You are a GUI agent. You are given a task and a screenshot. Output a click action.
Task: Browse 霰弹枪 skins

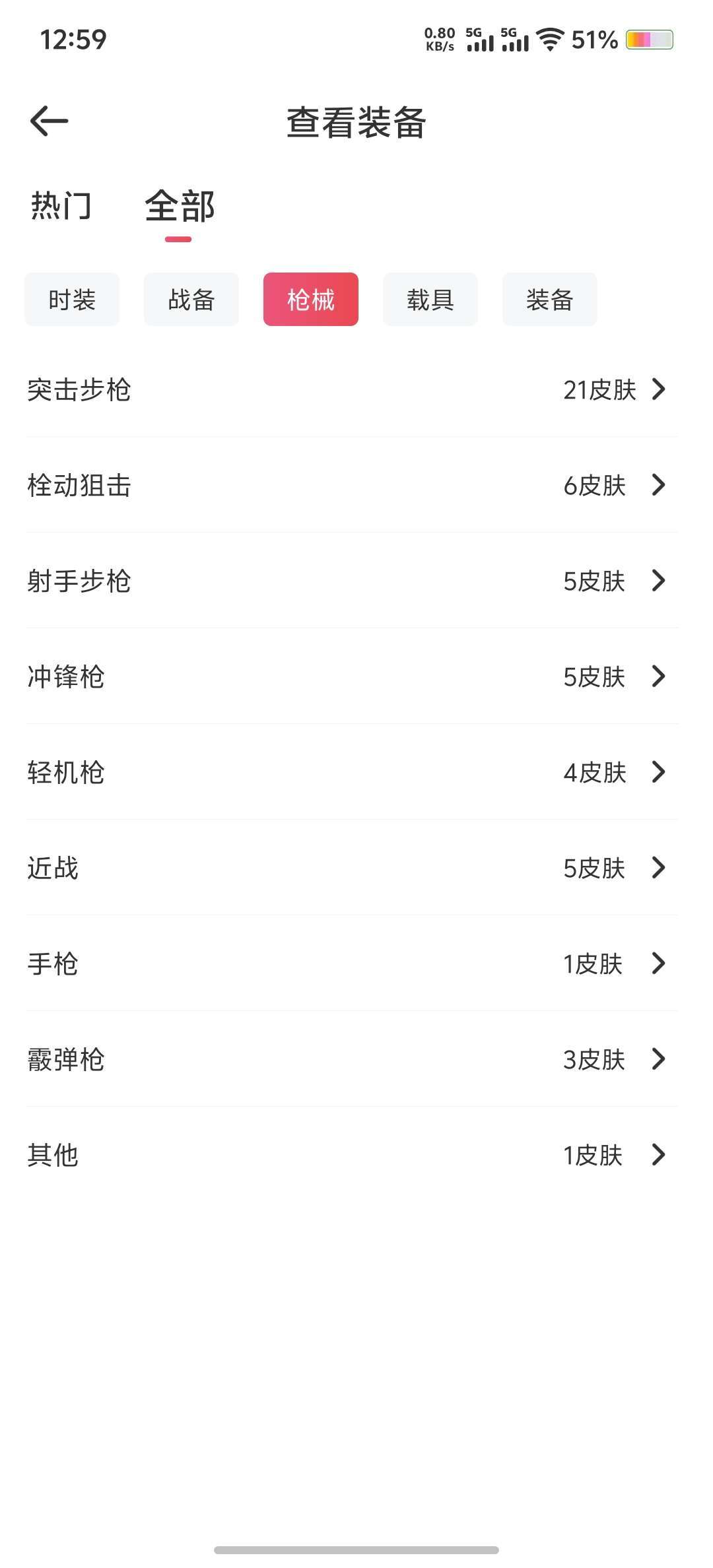point(353,1059)
